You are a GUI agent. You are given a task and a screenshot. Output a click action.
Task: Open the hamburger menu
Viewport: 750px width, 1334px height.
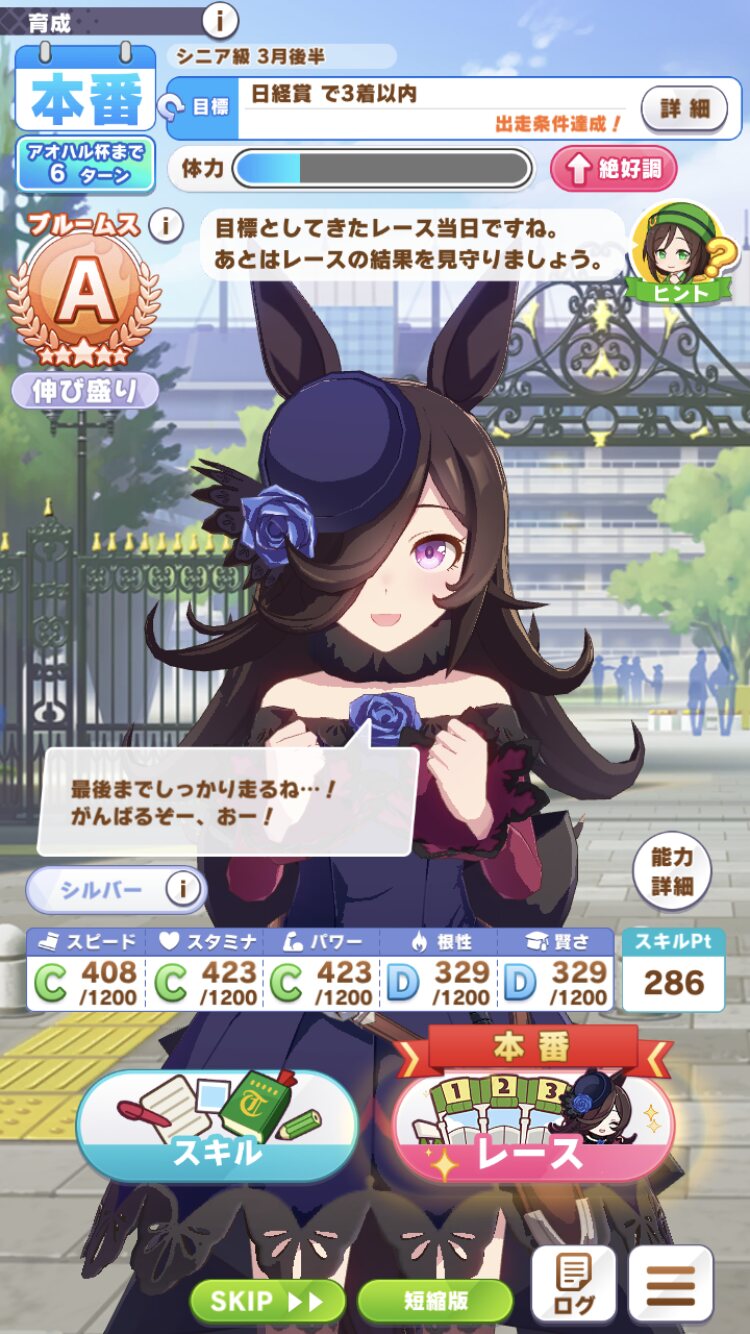[671, 1284]
